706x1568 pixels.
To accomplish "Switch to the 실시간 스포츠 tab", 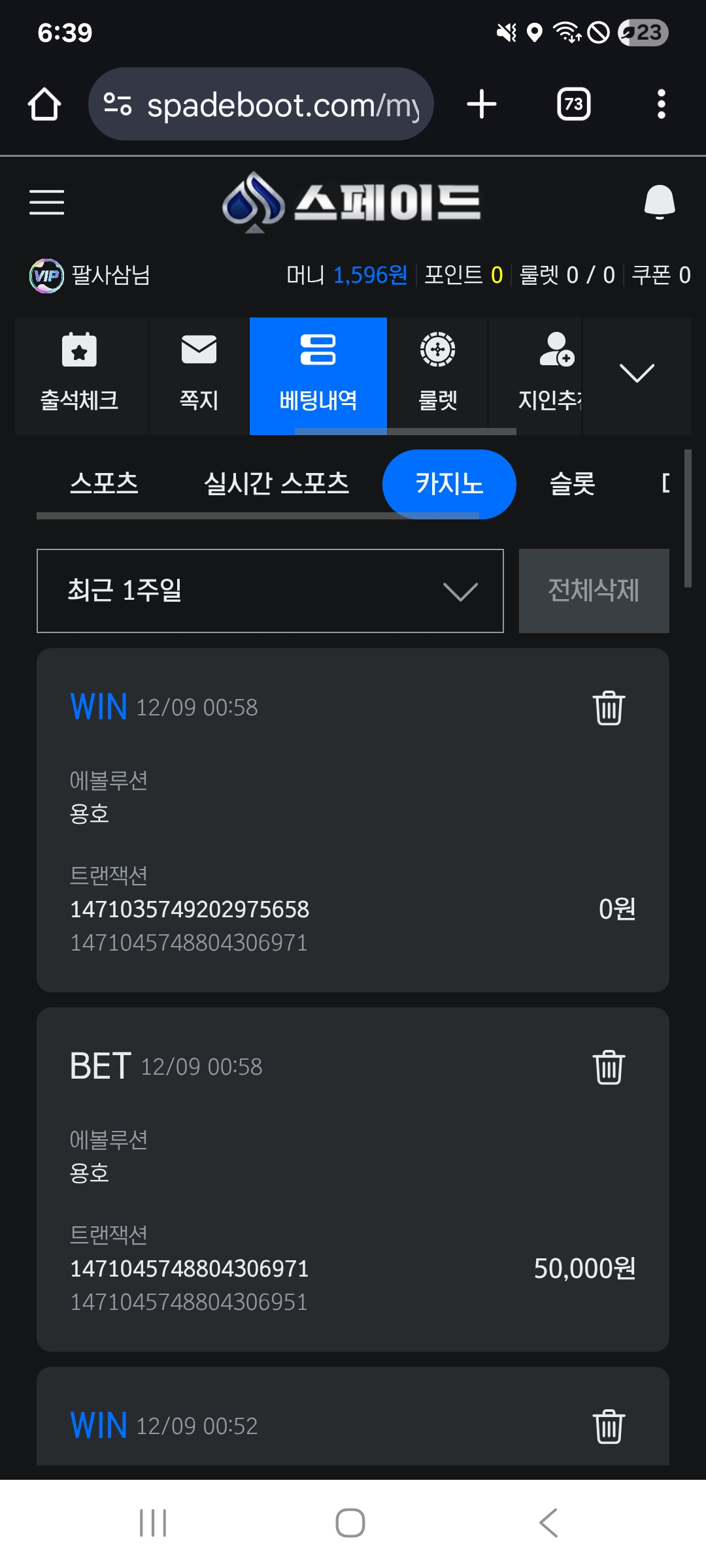I will pyautogui.click(x=276, y=483).
